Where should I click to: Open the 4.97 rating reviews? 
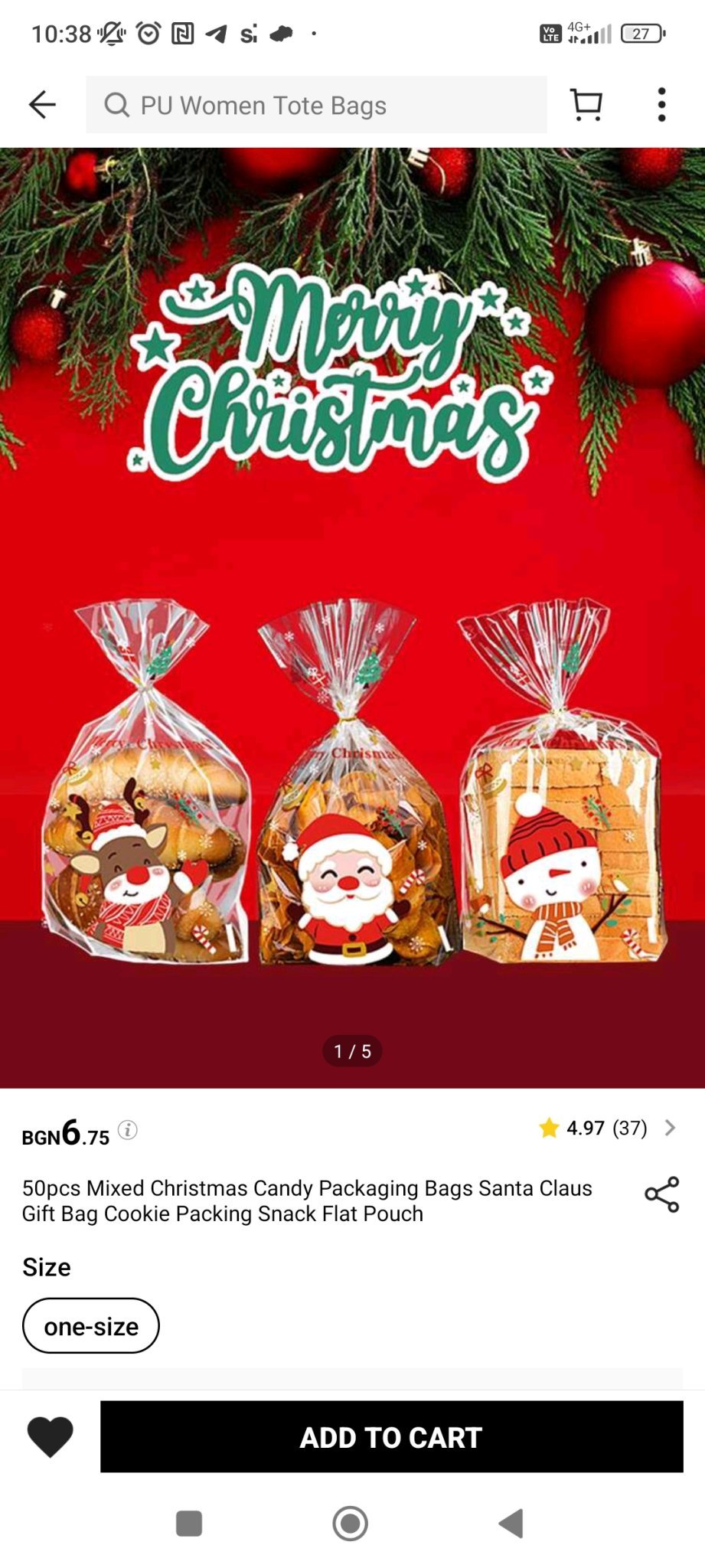point(606,1128)
